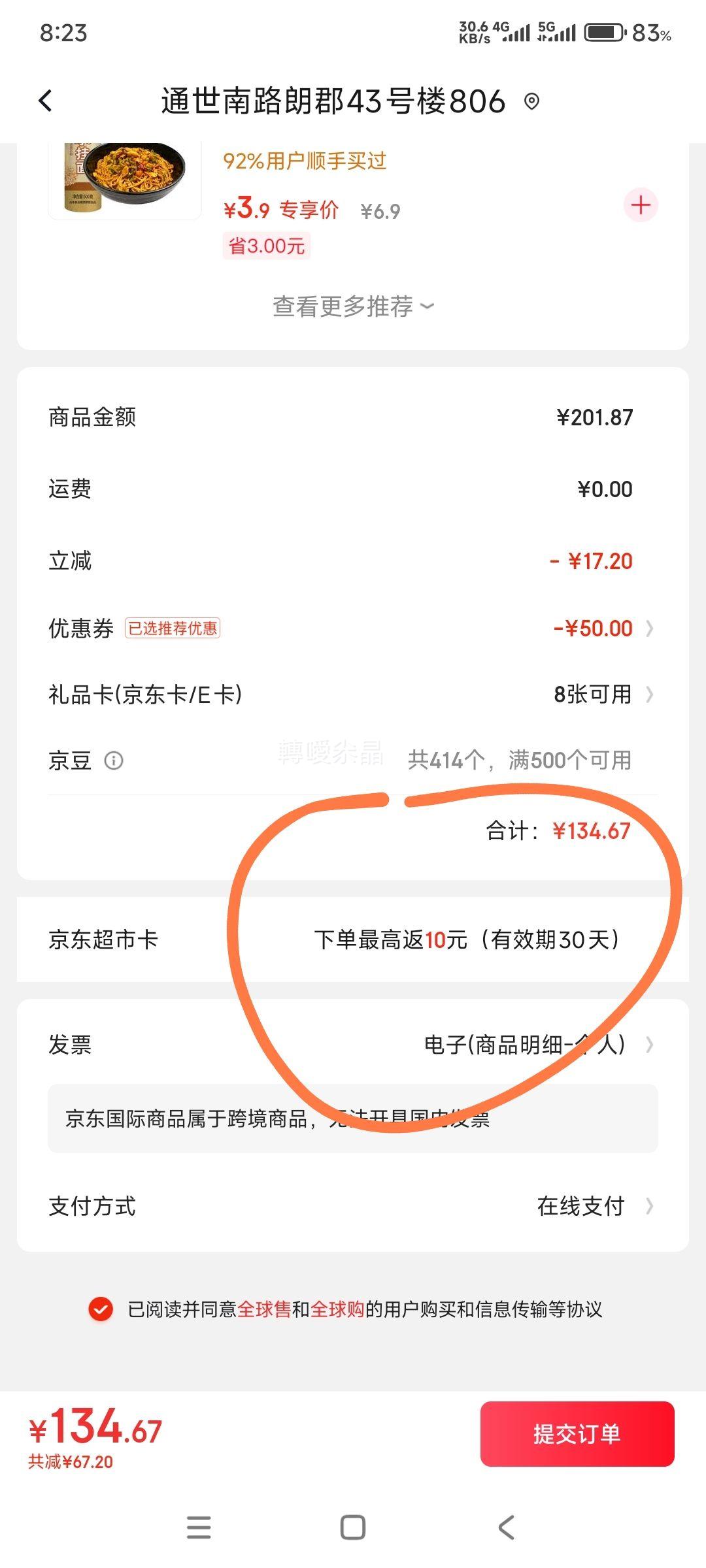Tap the info icon next to 京豆
This screenshot has width=706, height=1568.
(x=114, y=760)
